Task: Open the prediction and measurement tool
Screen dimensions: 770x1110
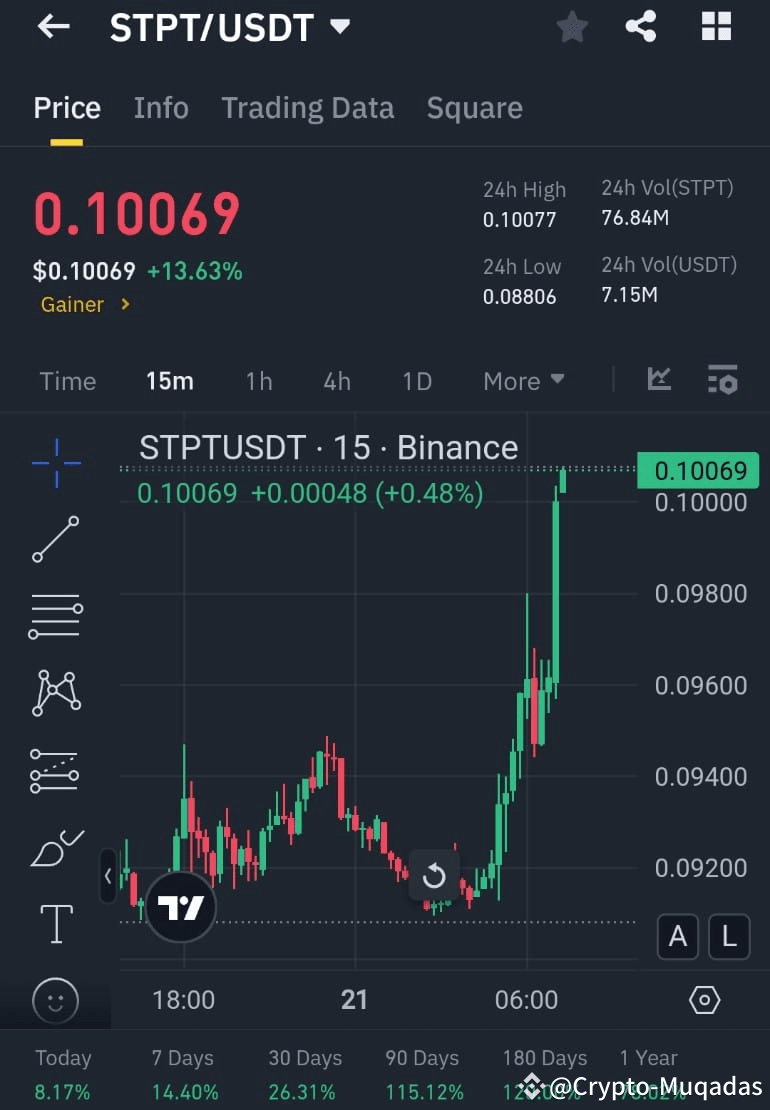Action: point(55,770)
